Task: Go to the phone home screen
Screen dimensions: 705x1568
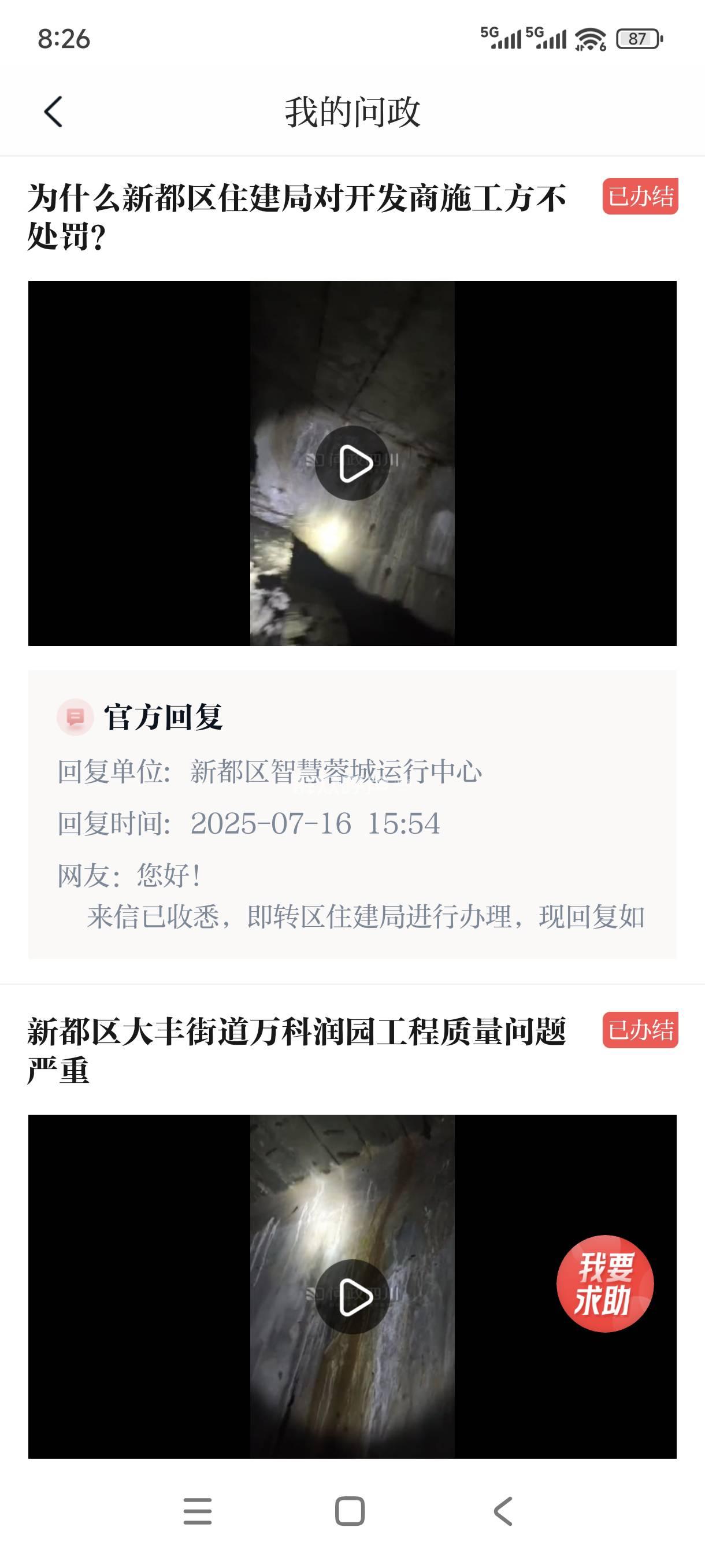Action: click(350, 1511)
